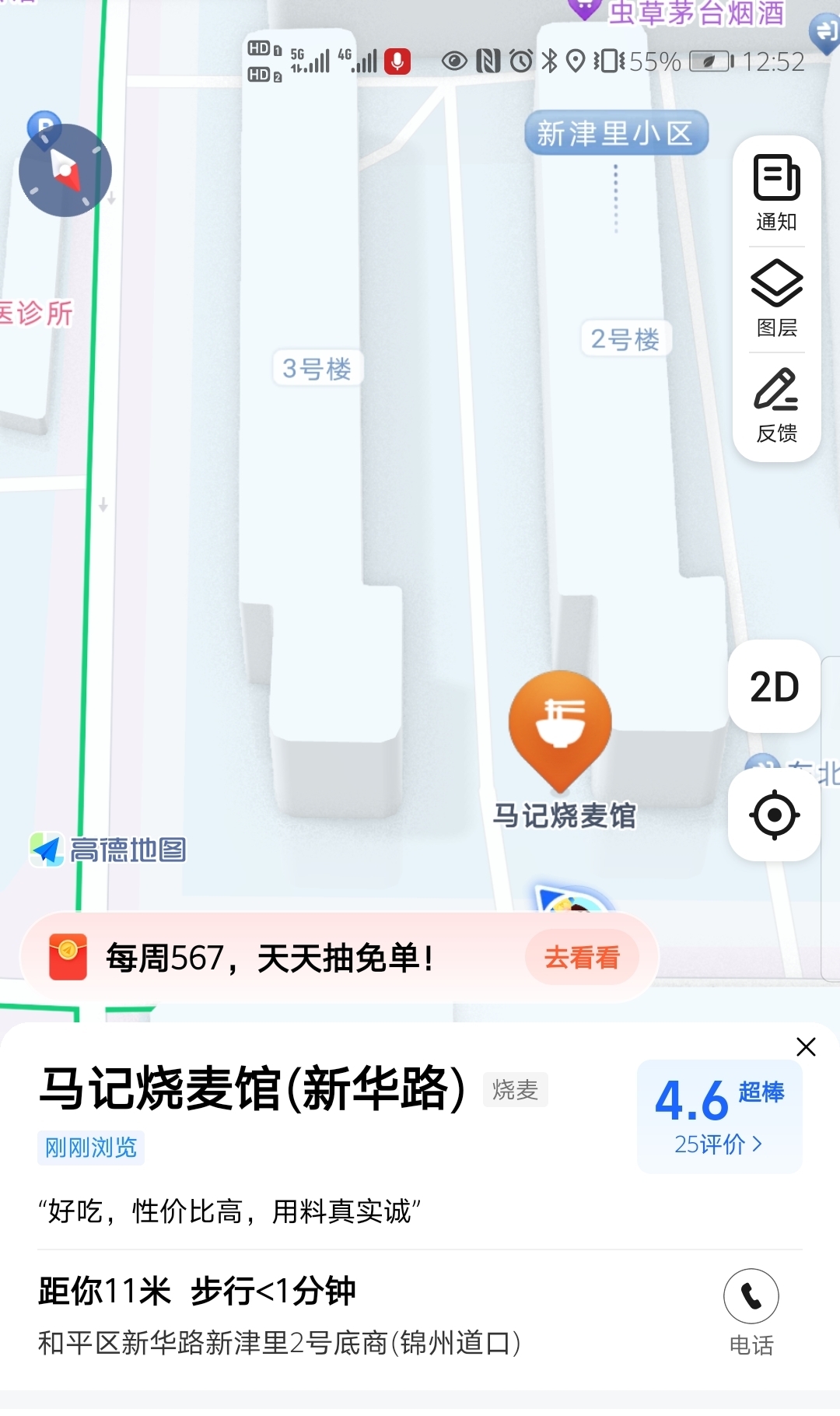Close the 马记烧麦馆 place card

point(806,1047)
